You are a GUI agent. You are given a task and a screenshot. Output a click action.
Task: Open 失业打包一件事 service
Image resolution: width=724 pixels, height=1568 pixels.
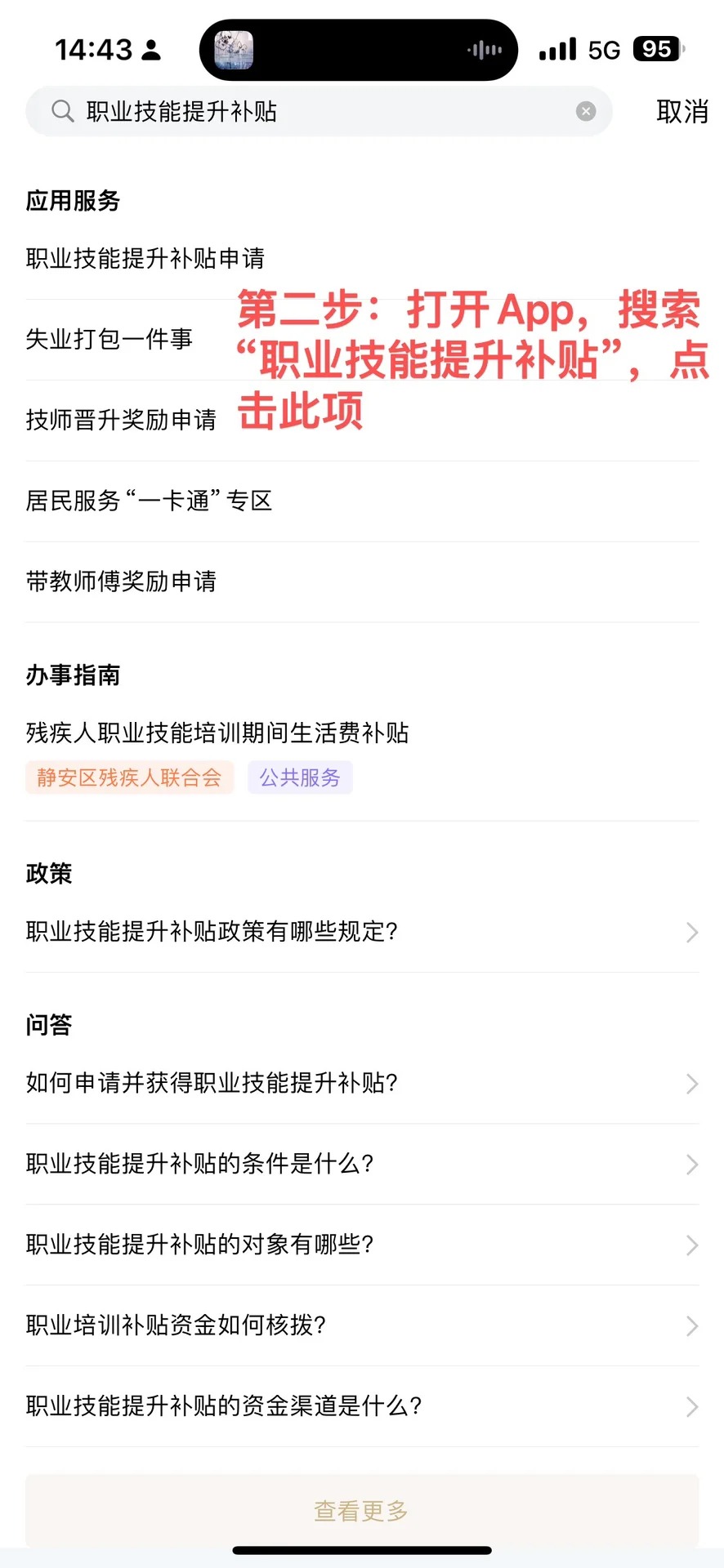pos(109,339)
